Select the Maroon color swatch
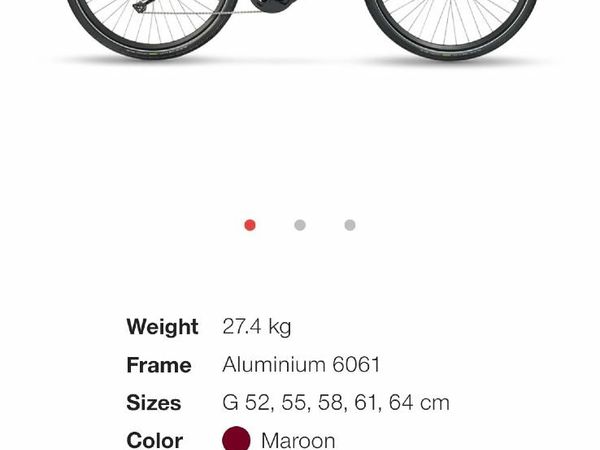600x450 pixels. point(236,439)
